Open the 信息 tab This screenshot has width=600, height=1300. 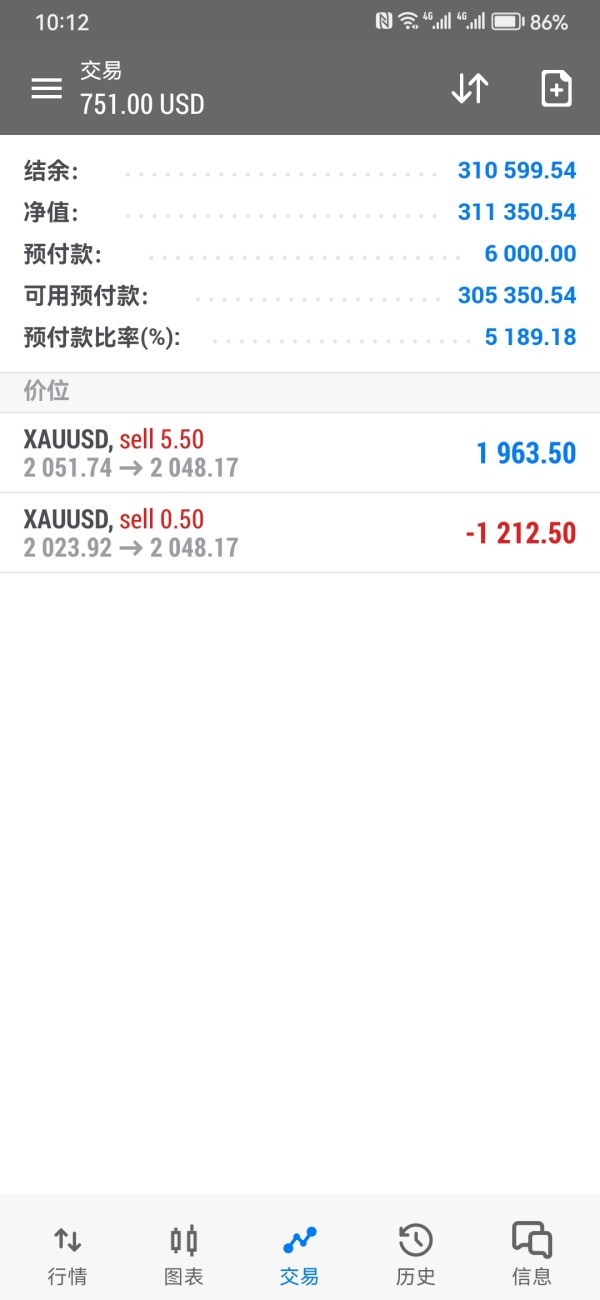pyautogui.click(x=531, y=1254)
